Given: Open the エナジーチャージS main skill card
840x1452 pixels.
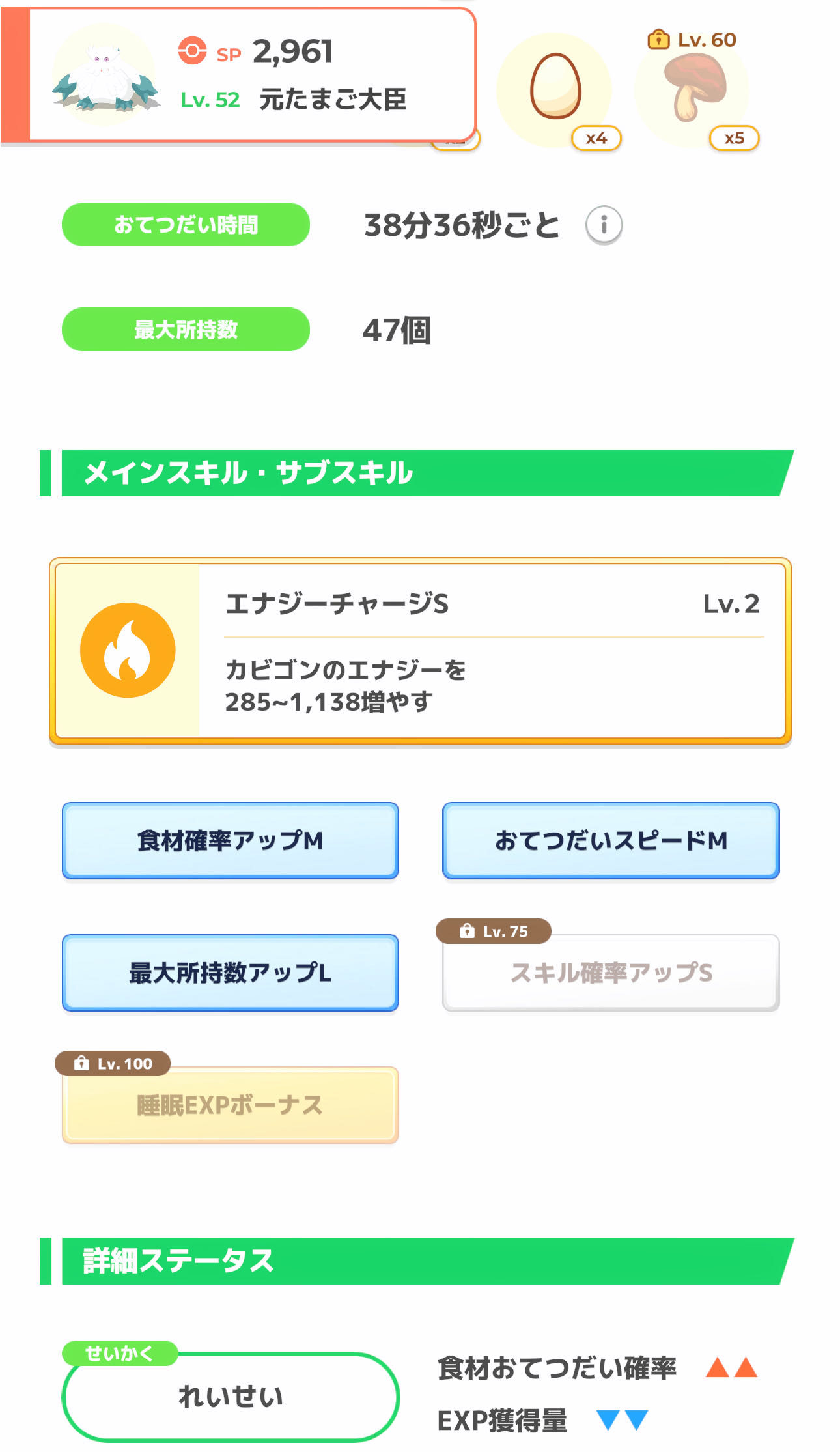Looking at the screenshot, I should pyautogui.click(x=421, y=651).
